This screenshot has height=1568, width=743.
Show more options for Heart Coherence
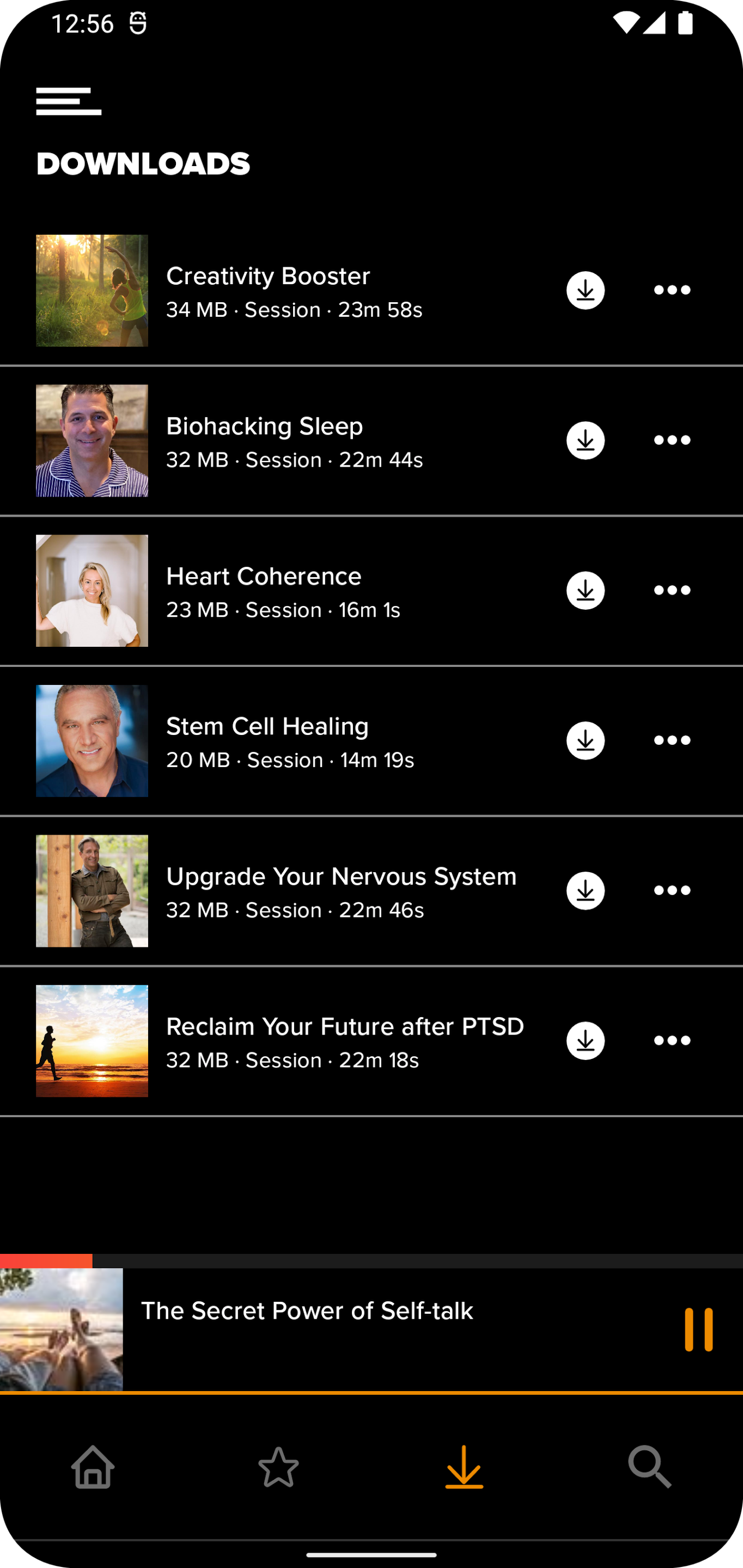tap(672, 590)
